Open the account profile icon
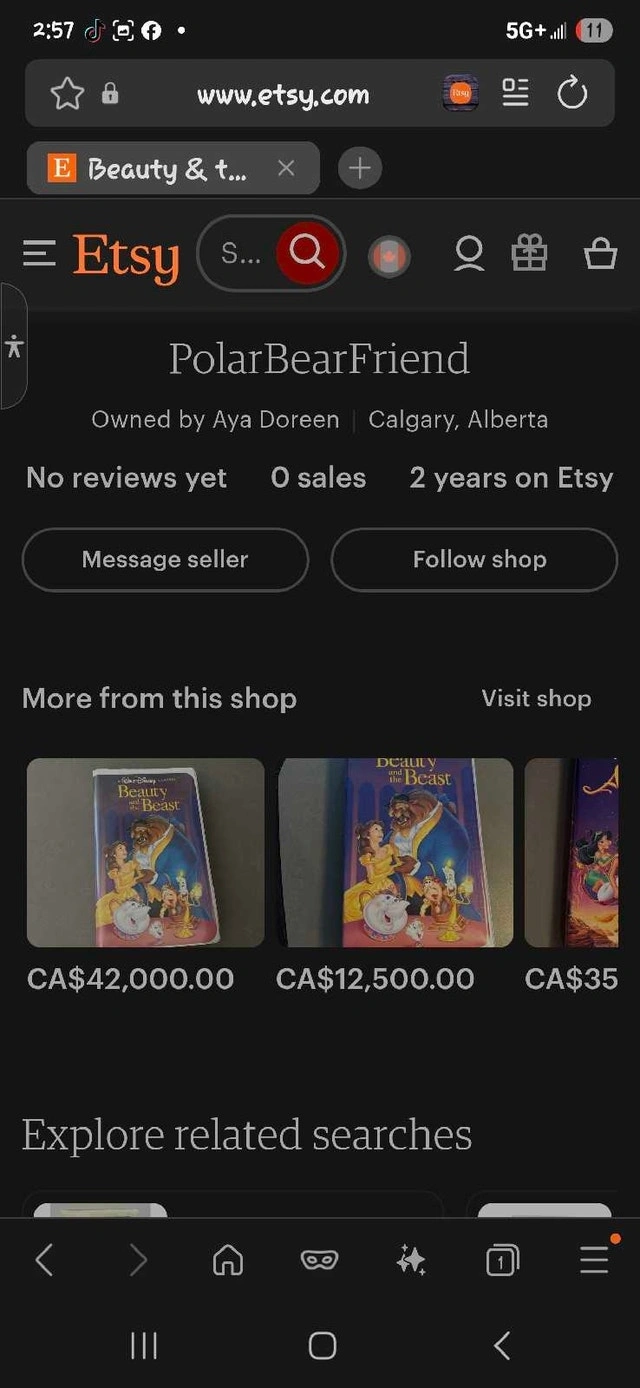The width and height of the screenshot is (640, 1388). coord(468,255)
